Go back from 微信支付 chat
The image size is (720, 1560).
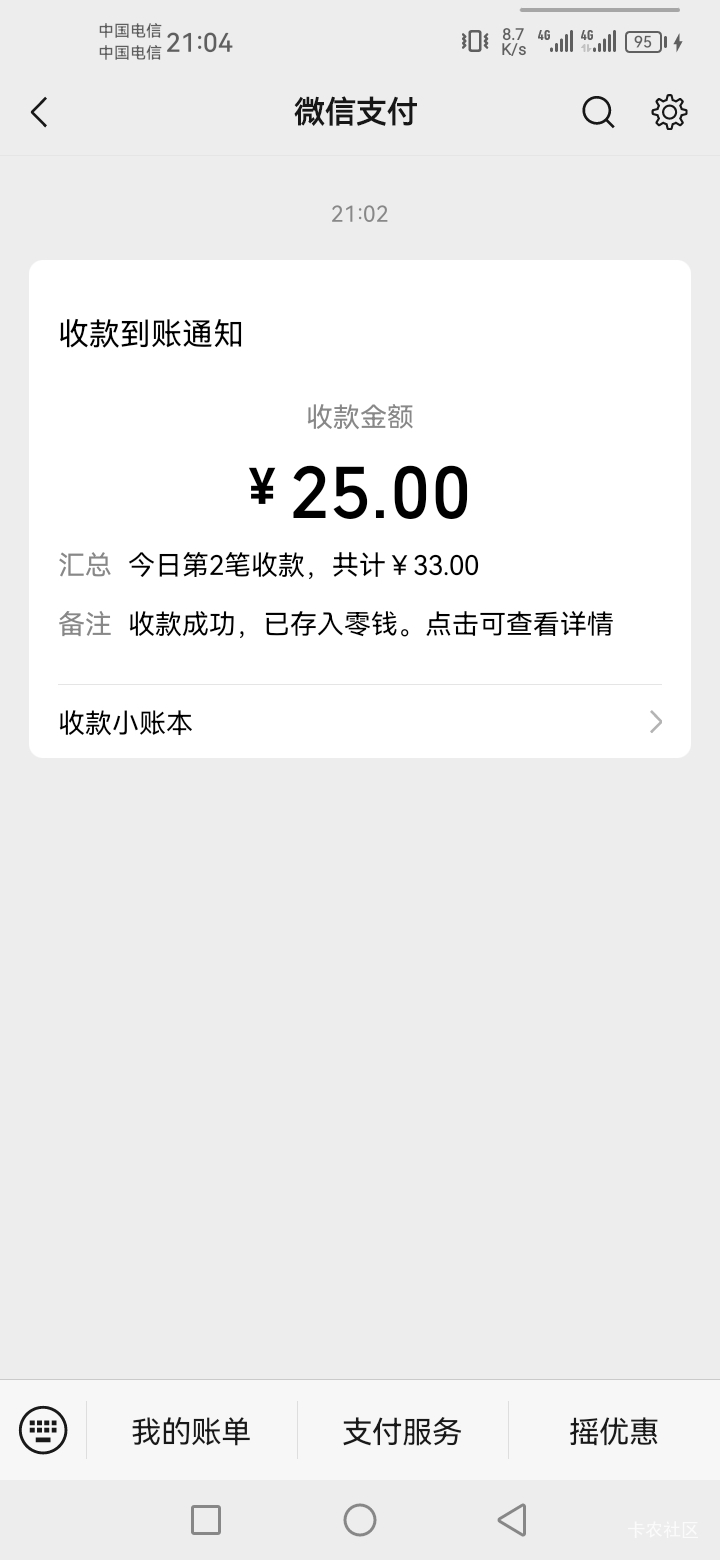(x=39, y=112)
